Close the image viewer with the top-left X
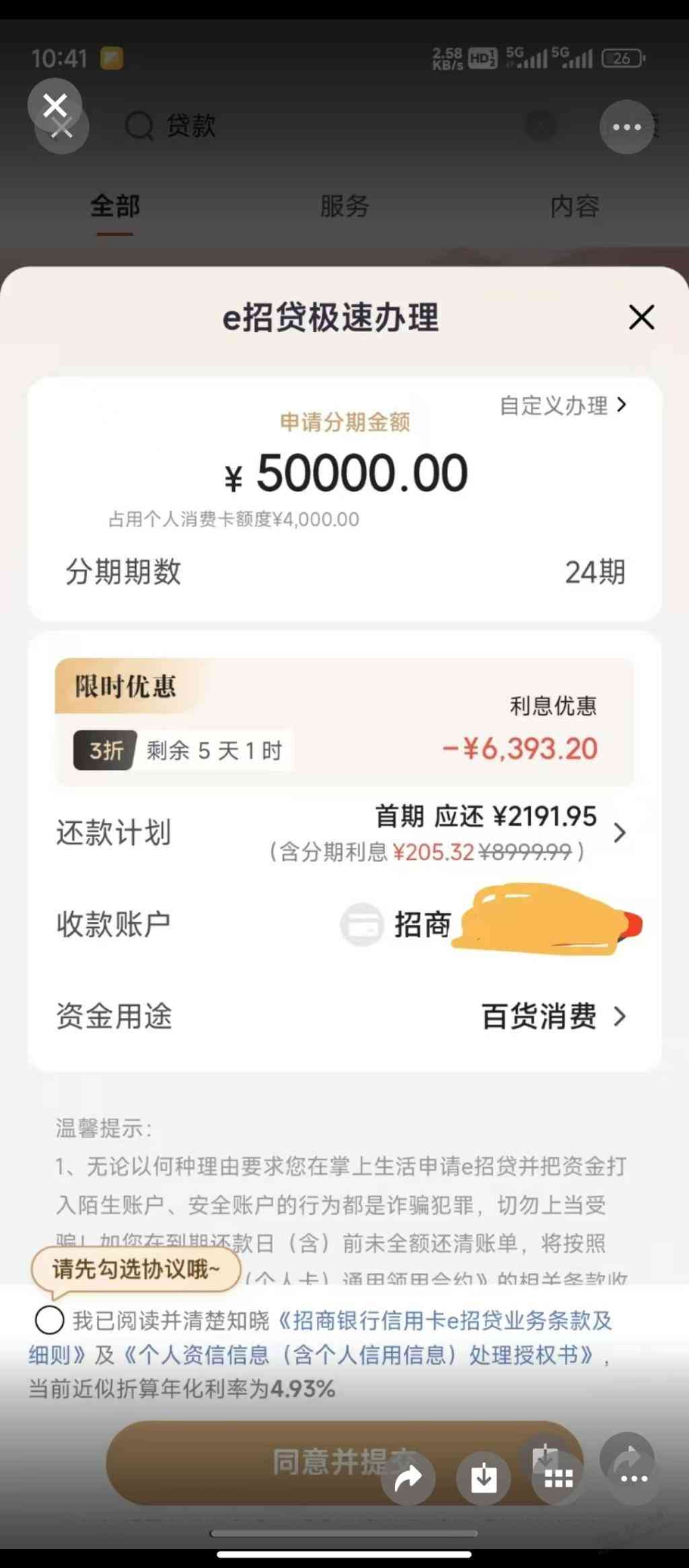This screenshot has width=689, height=1568. pyautogui.click(x=55, y=106)
